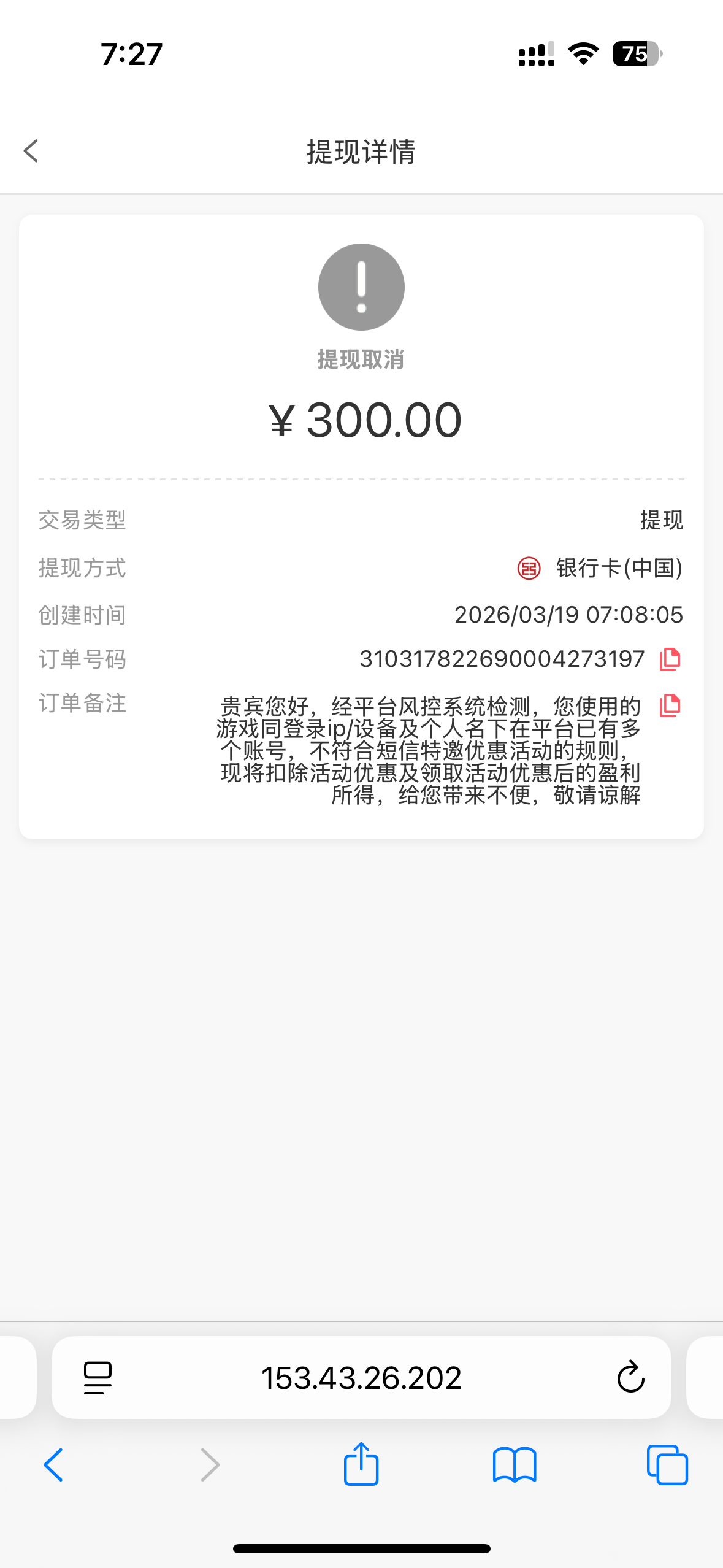
Task: Go back from the 提现详情 page
Action: coord(31,151)
